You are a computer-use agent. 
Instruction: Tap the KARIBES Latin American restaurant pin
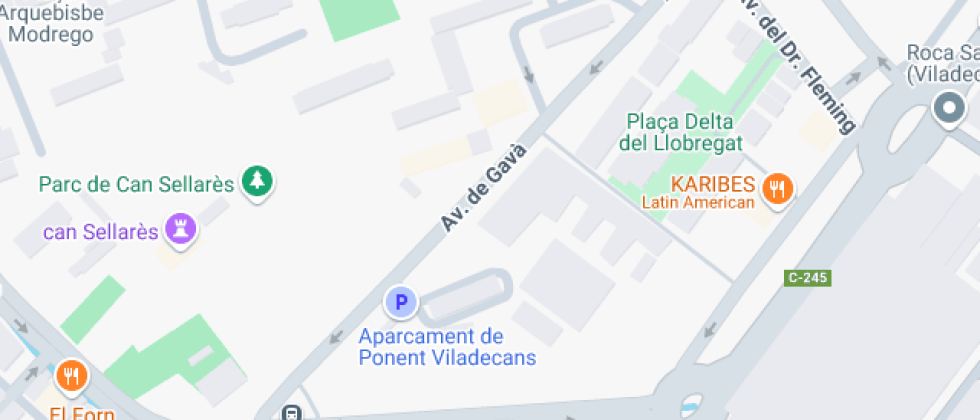coord(777,189)
